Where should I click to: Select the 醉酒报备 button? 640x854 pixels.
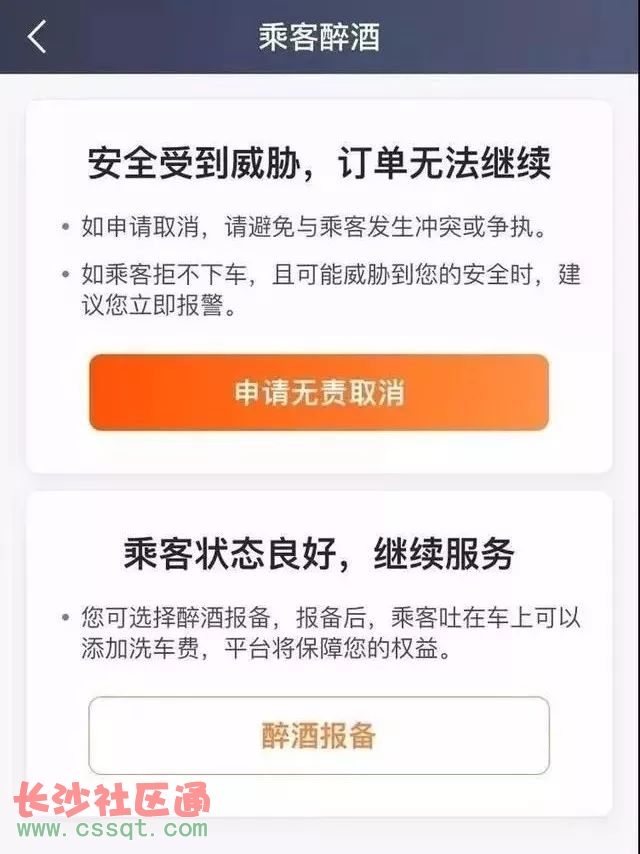point(319,736)
